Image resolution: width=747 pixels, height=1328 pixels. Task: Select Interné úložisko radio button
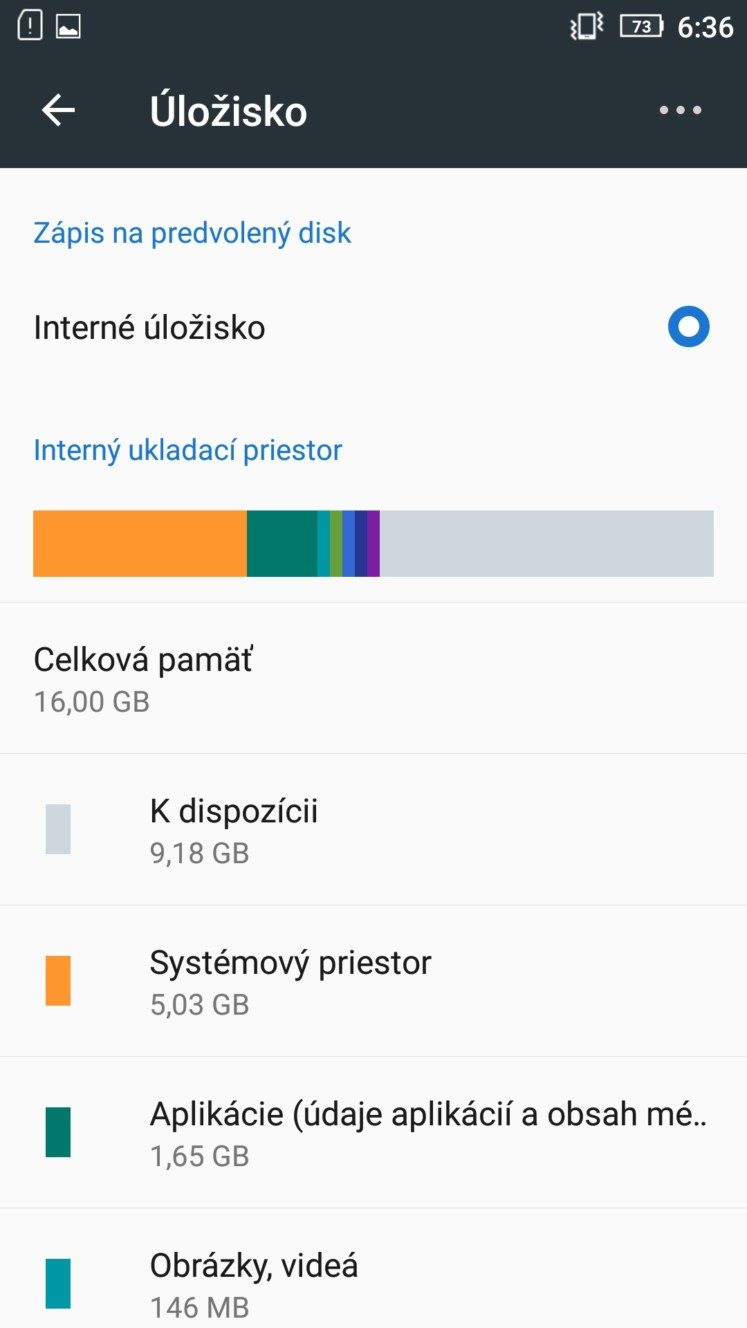[x=688, y=327]
